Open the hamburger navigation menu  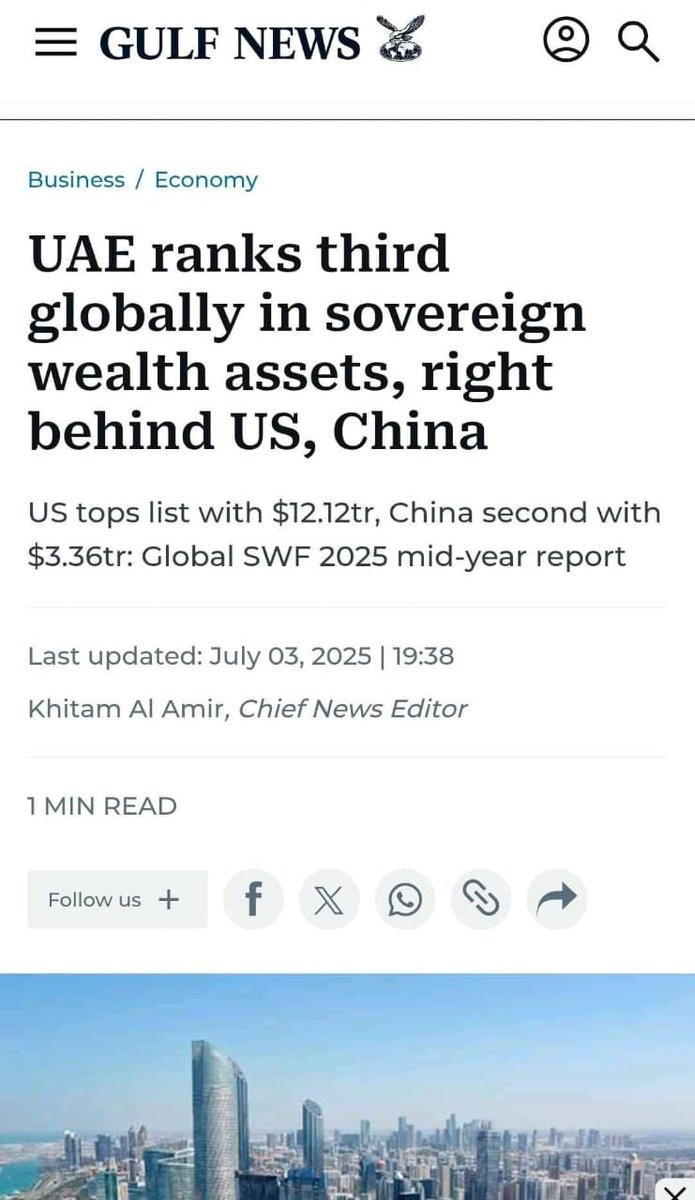(55, 42)
